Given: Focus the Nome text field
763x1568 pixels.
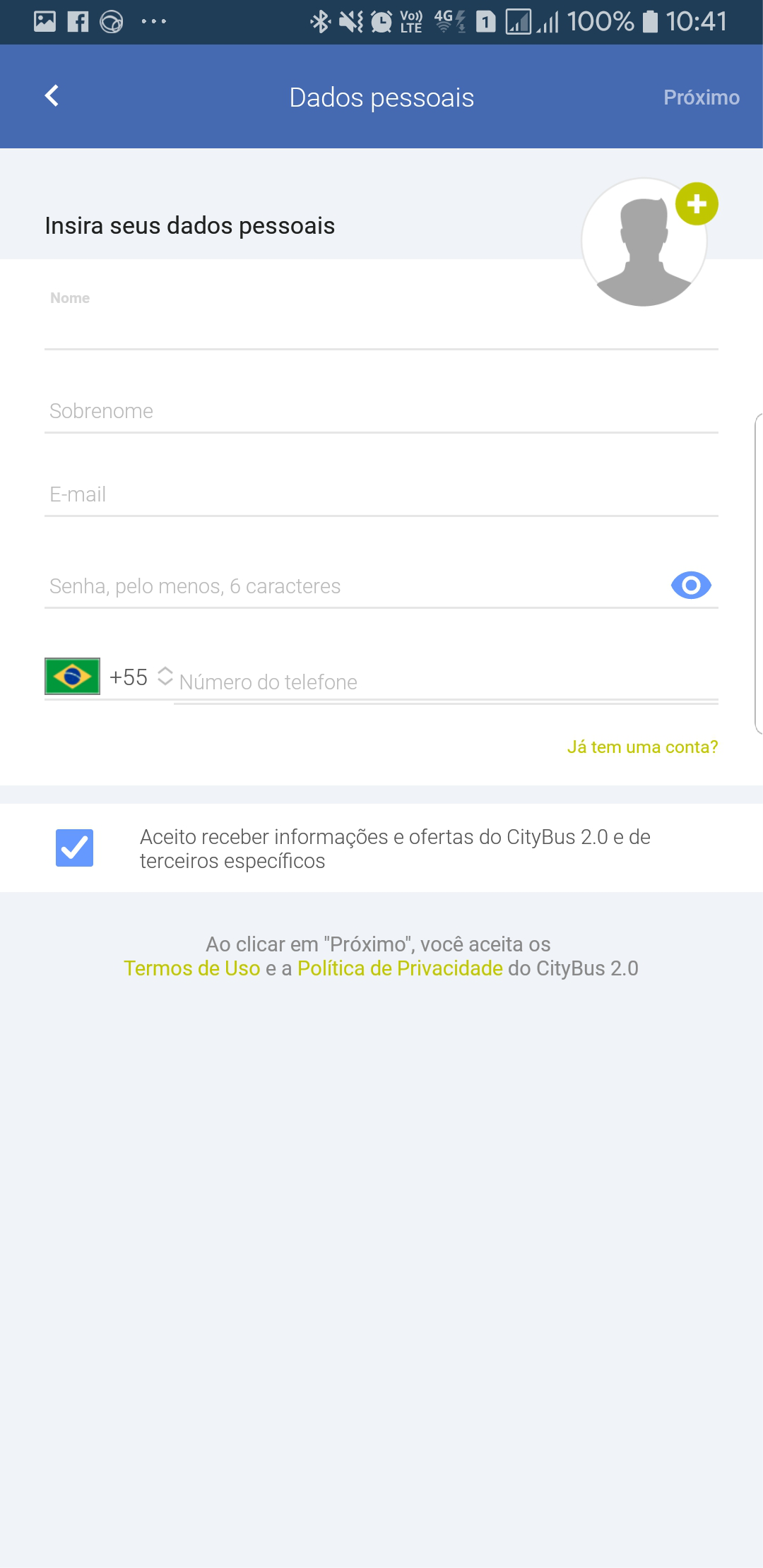Looking at the screenshot, I should pos(311,325).
